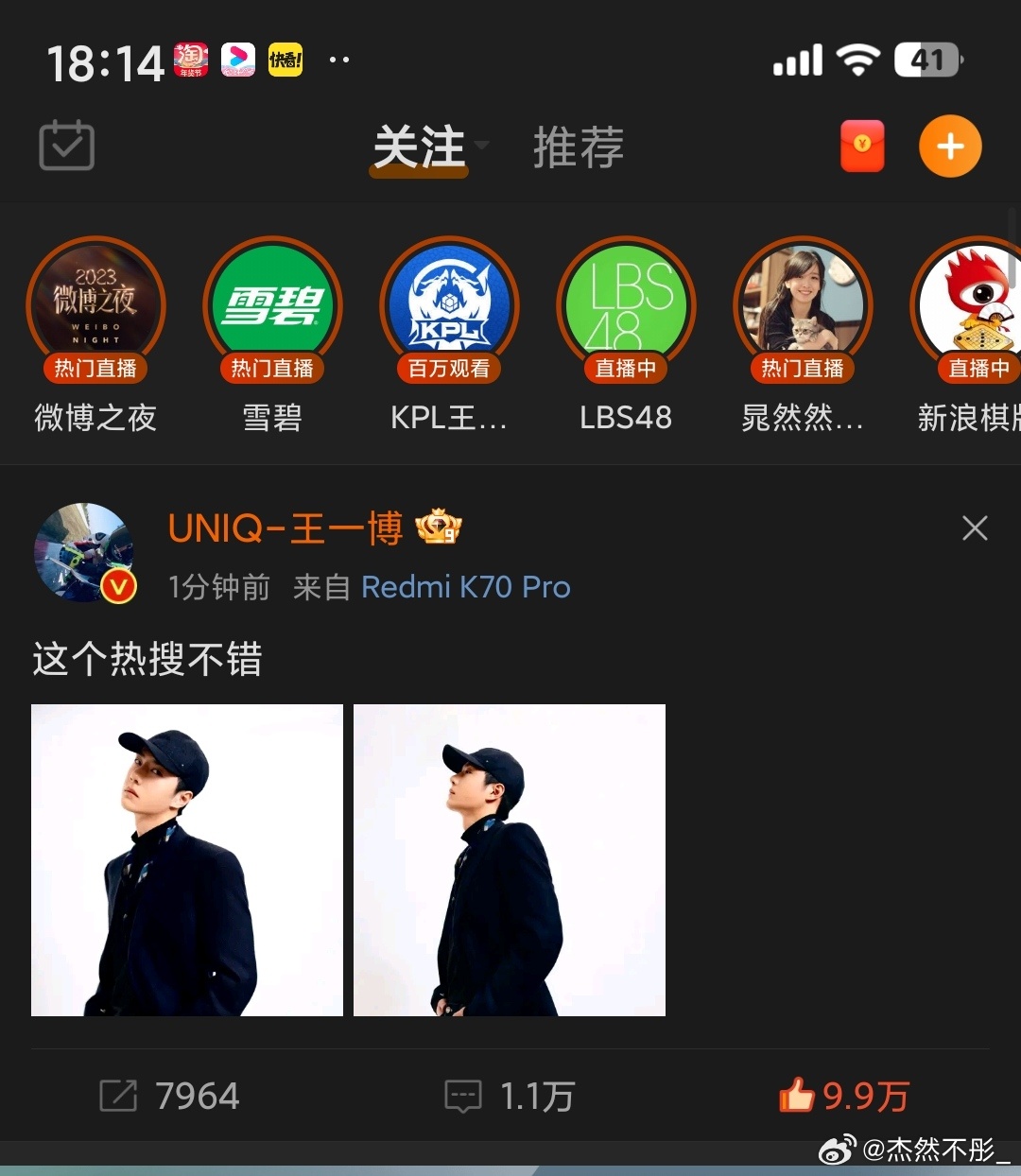Open the second photo in the post
This screenshot has width=1021, height=1176.
(x=510, y=860)
